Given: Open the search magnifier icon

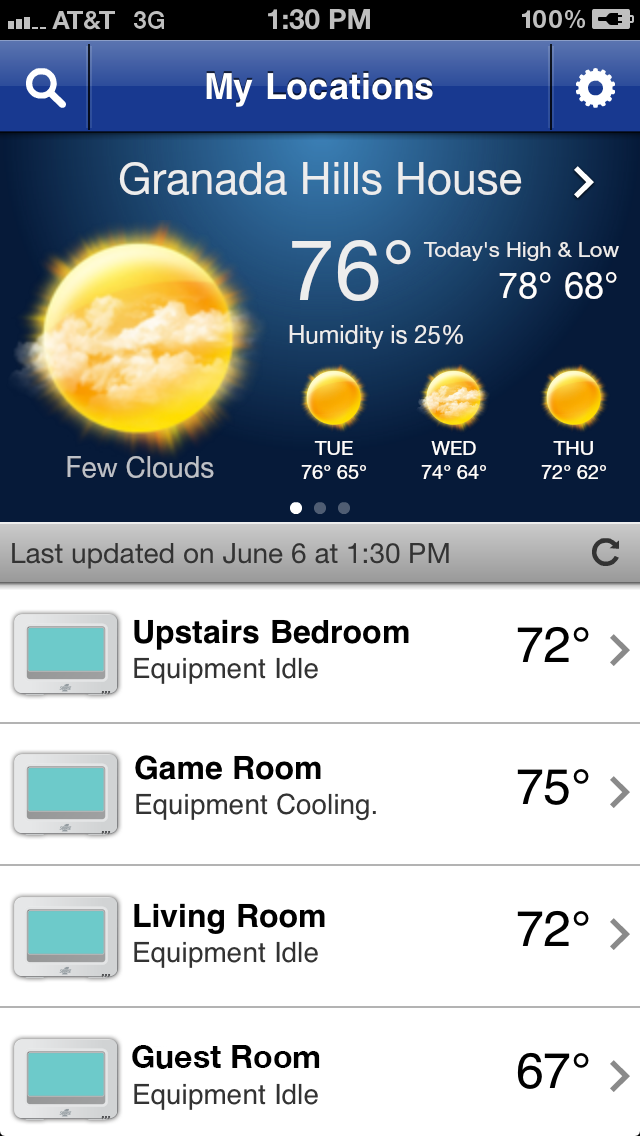Looking at the screenshot, I should coord(46,88).
